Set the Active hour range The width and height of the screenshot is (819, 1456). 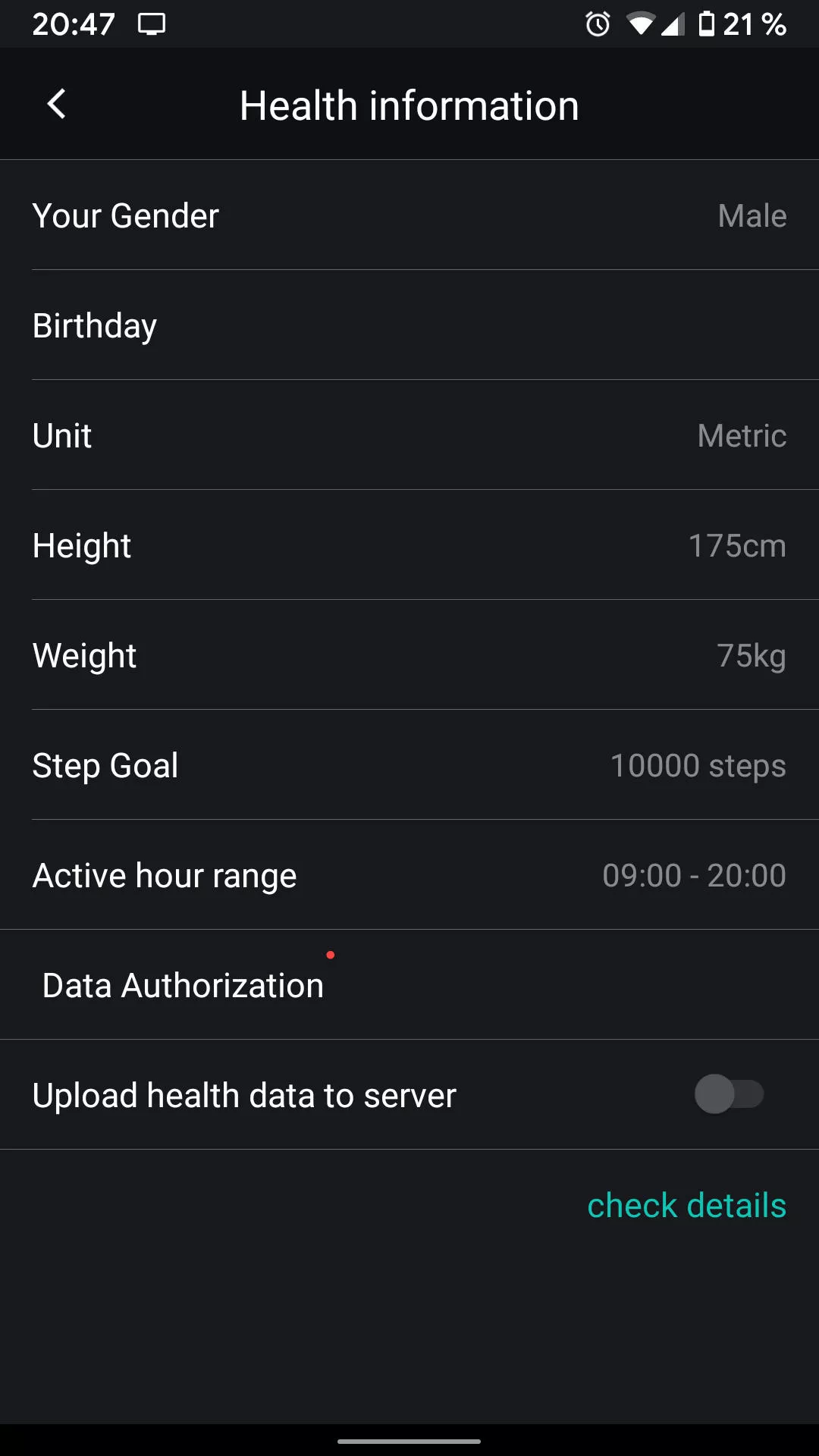[409, 876]
